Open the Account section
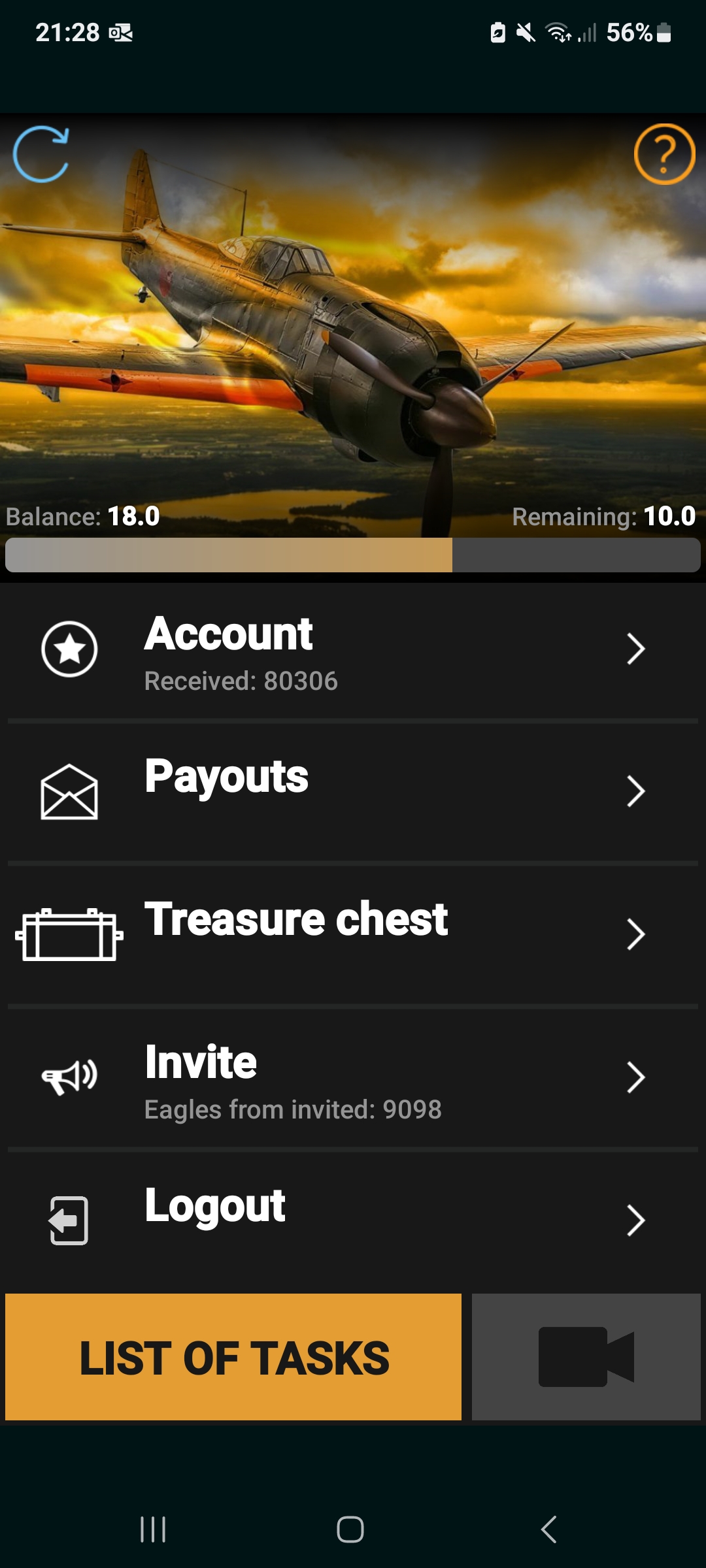706x1568 pixels. (353, 650)
